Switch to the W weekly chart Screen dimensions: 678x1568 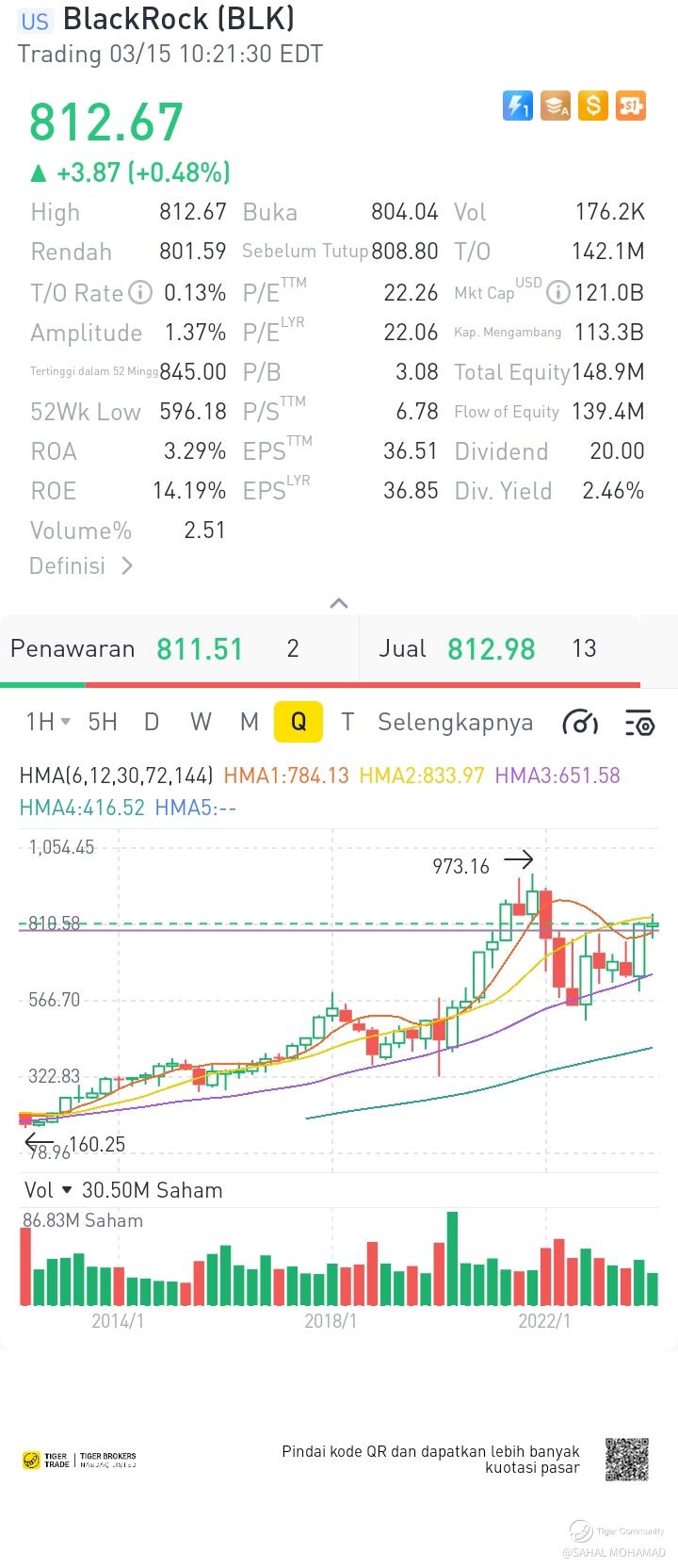[201, 722]
